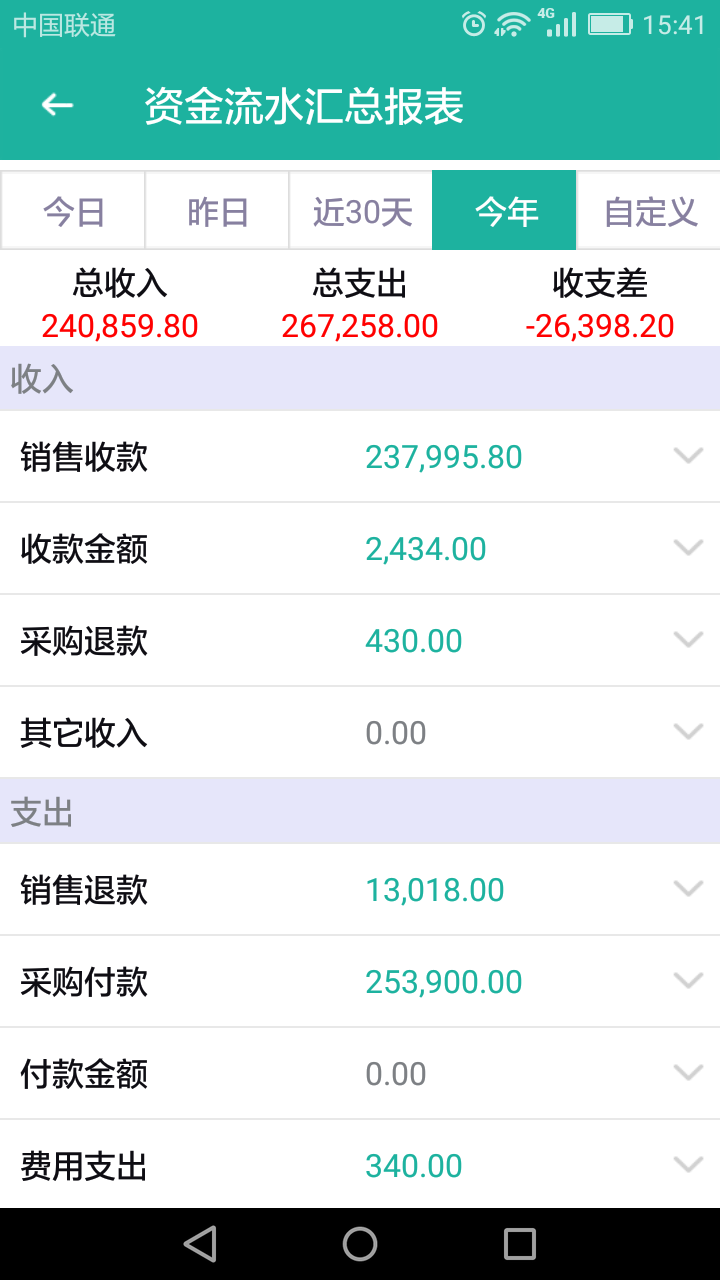Open the 自定义 custom date range
Screen dimensions: 720x1280
[649, 210]
